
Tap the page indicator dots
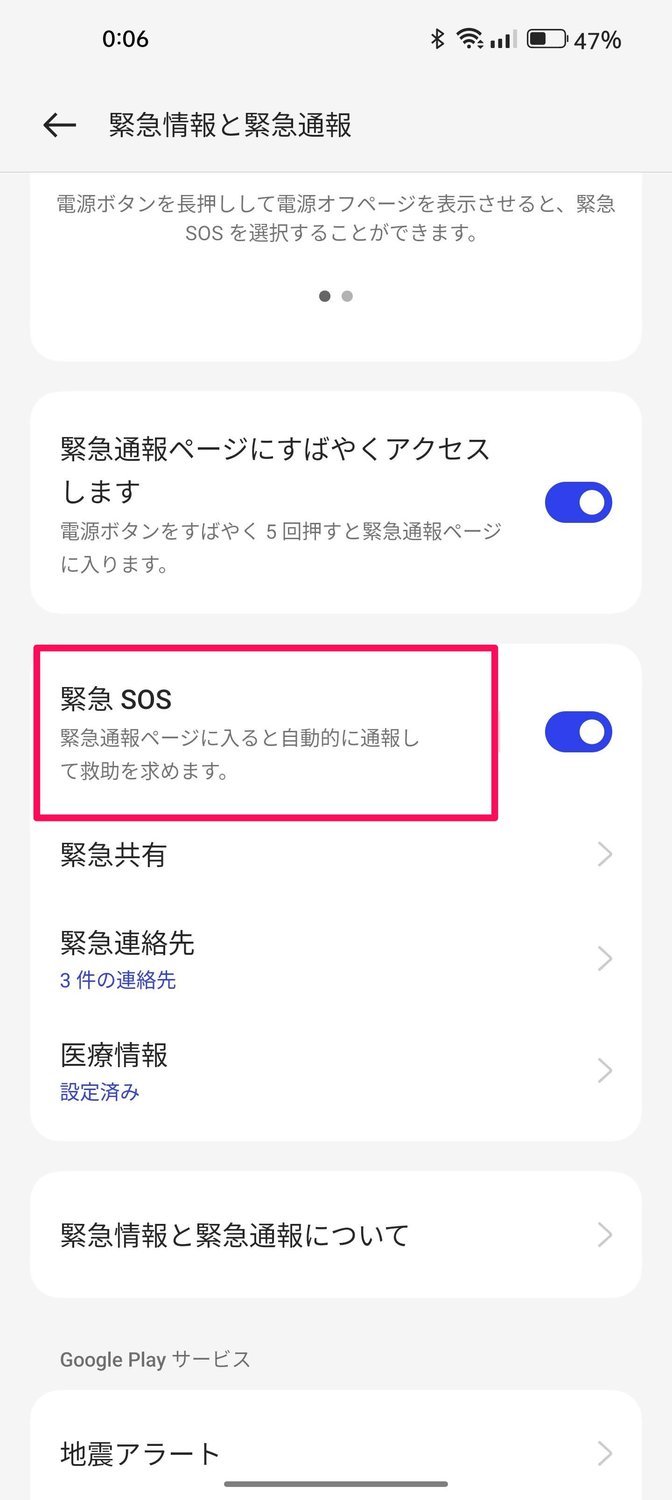tap(336, 296)
